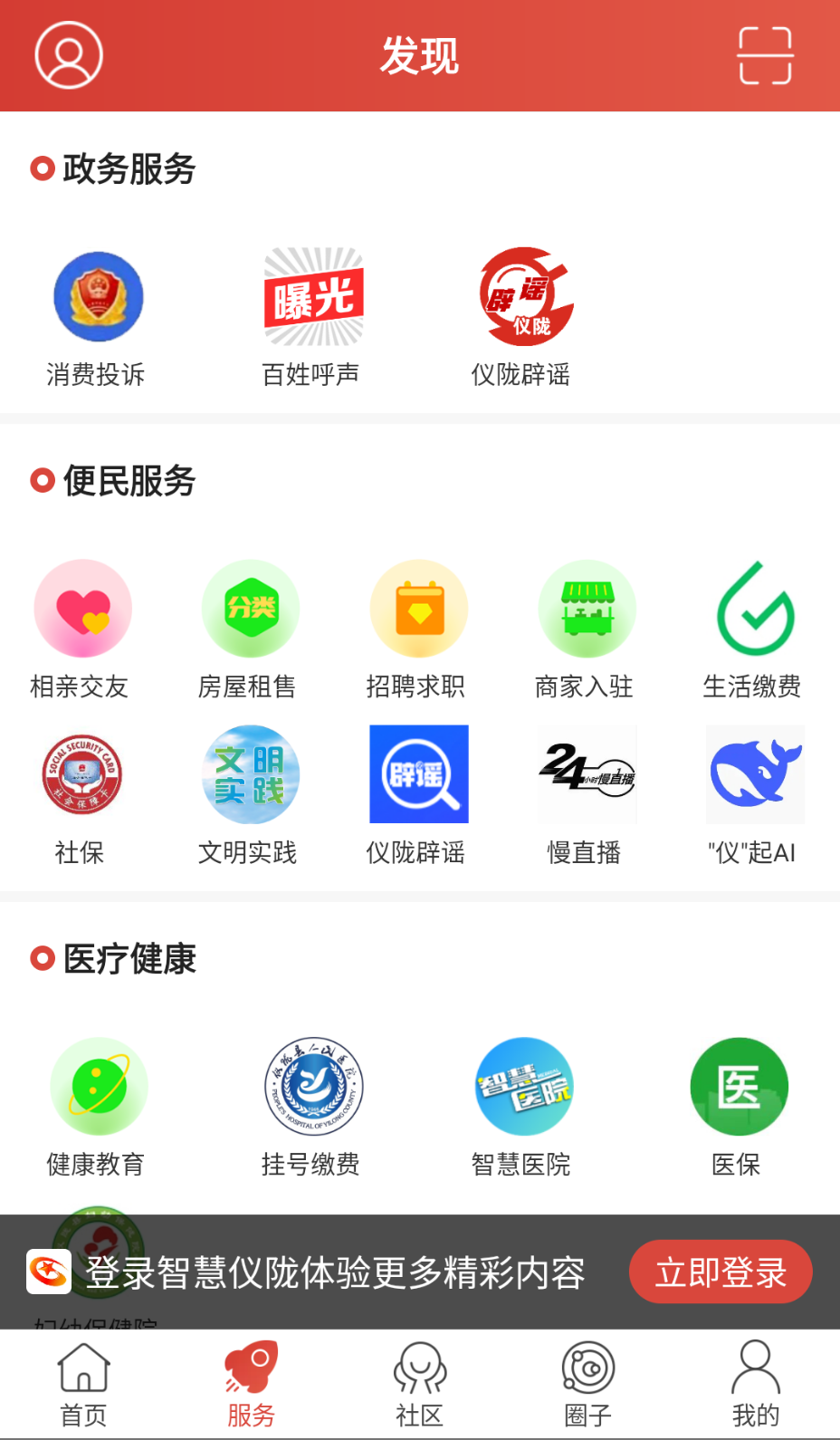
Task: Open the 生活缴费 checkmark icon
Action: tap(754, 608)
